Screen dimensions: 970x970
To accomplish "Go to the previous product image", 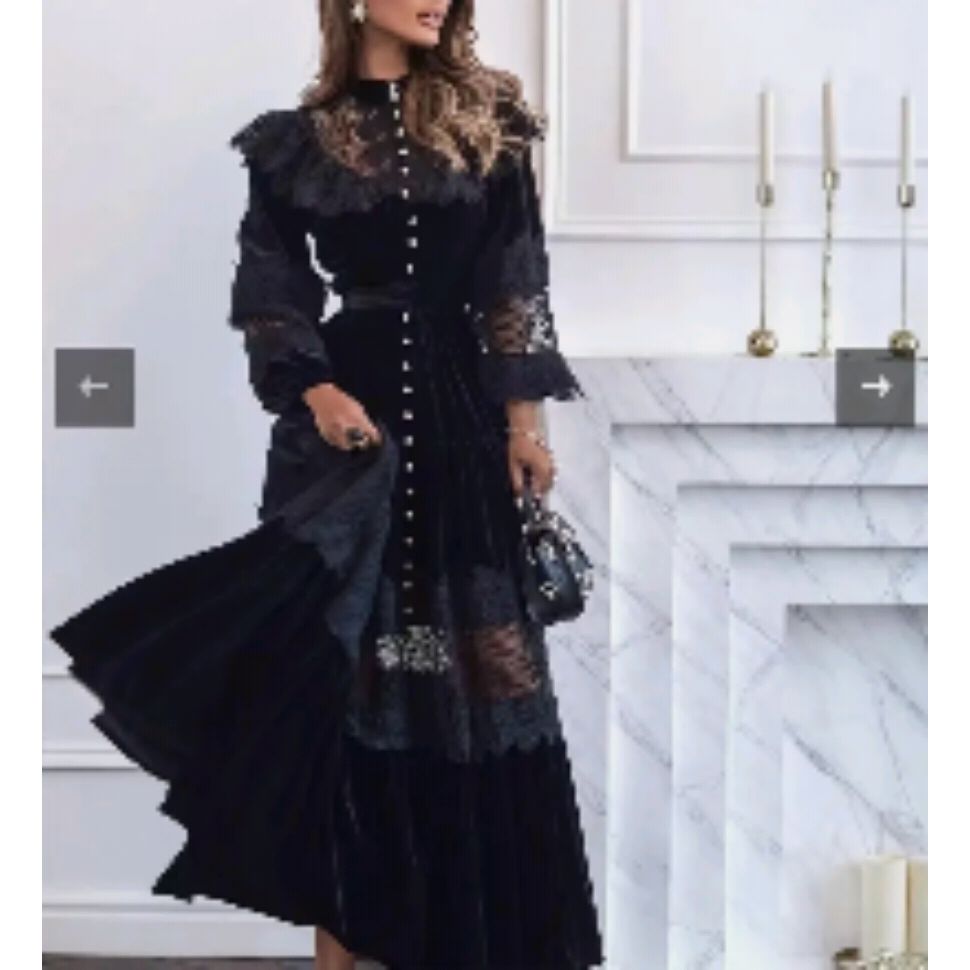I will pyautogui.click(x=94, y=387).
